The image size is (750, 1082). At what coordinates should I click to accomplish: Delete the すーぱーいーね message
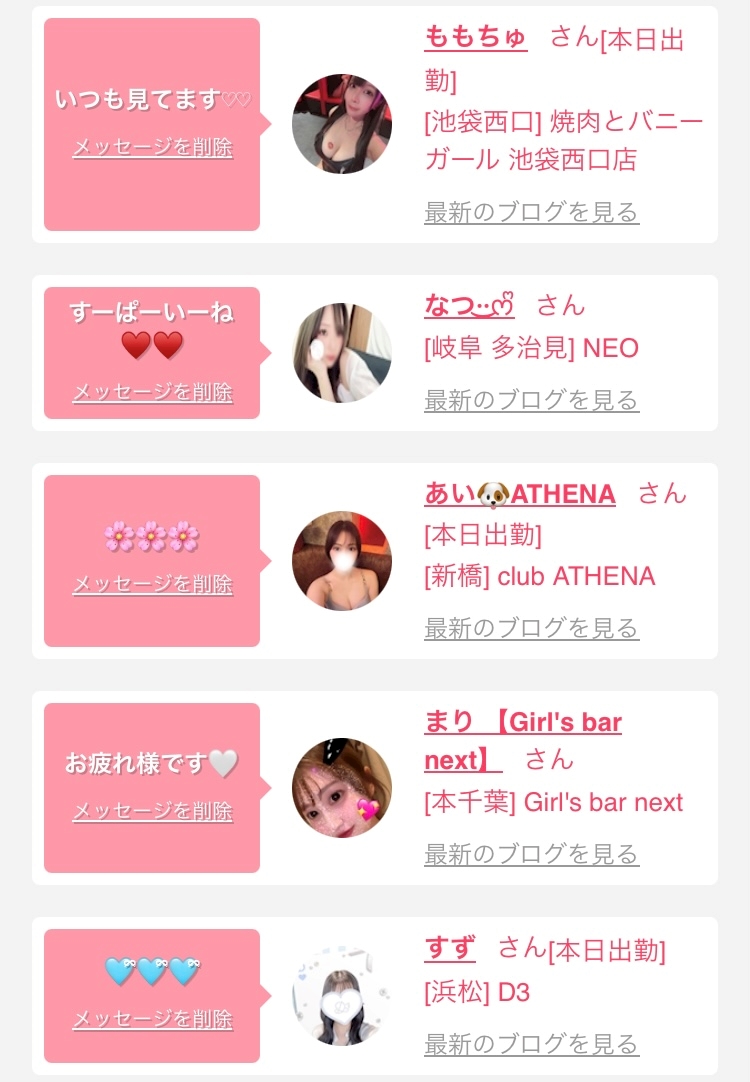152,392
